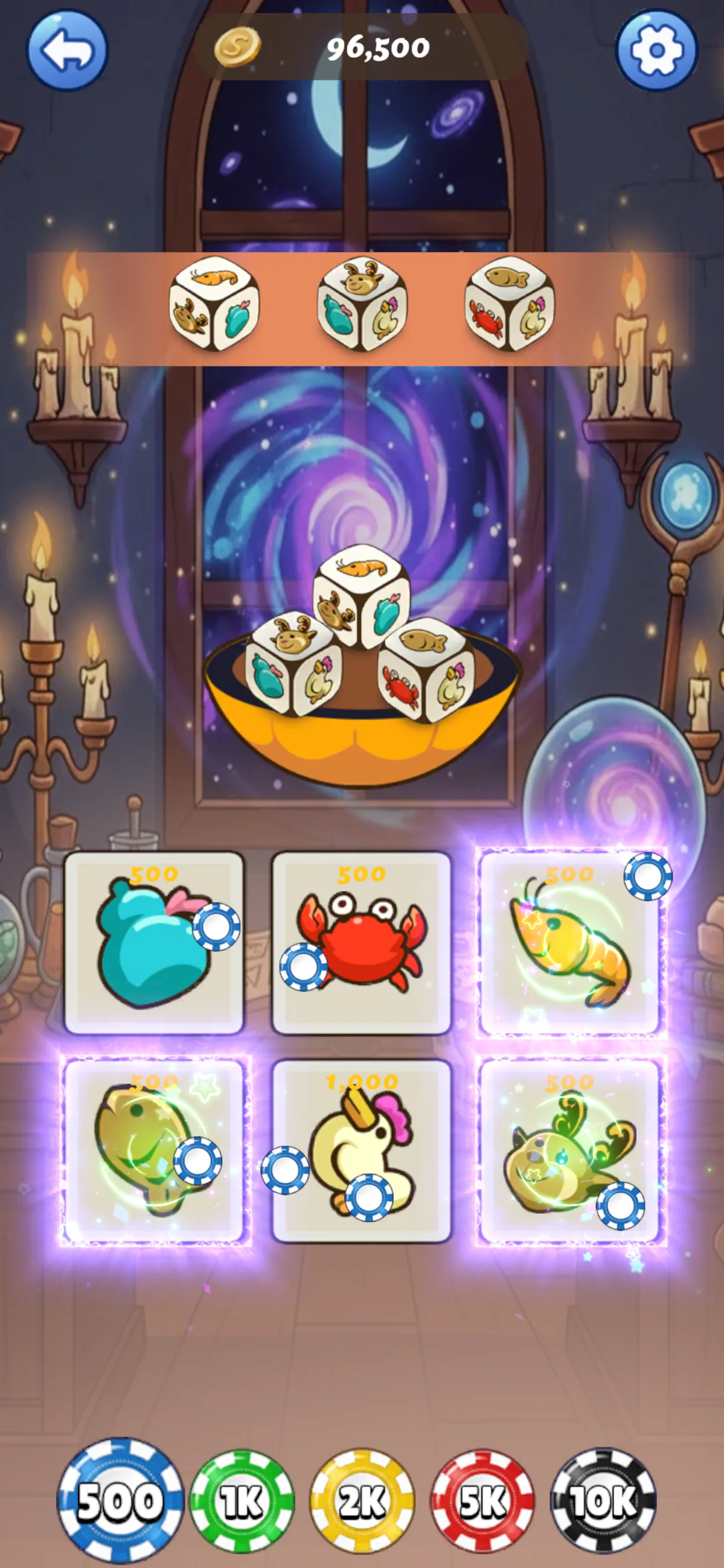
Task: Select the green 1K chip
Action: tap(242, 1501)
